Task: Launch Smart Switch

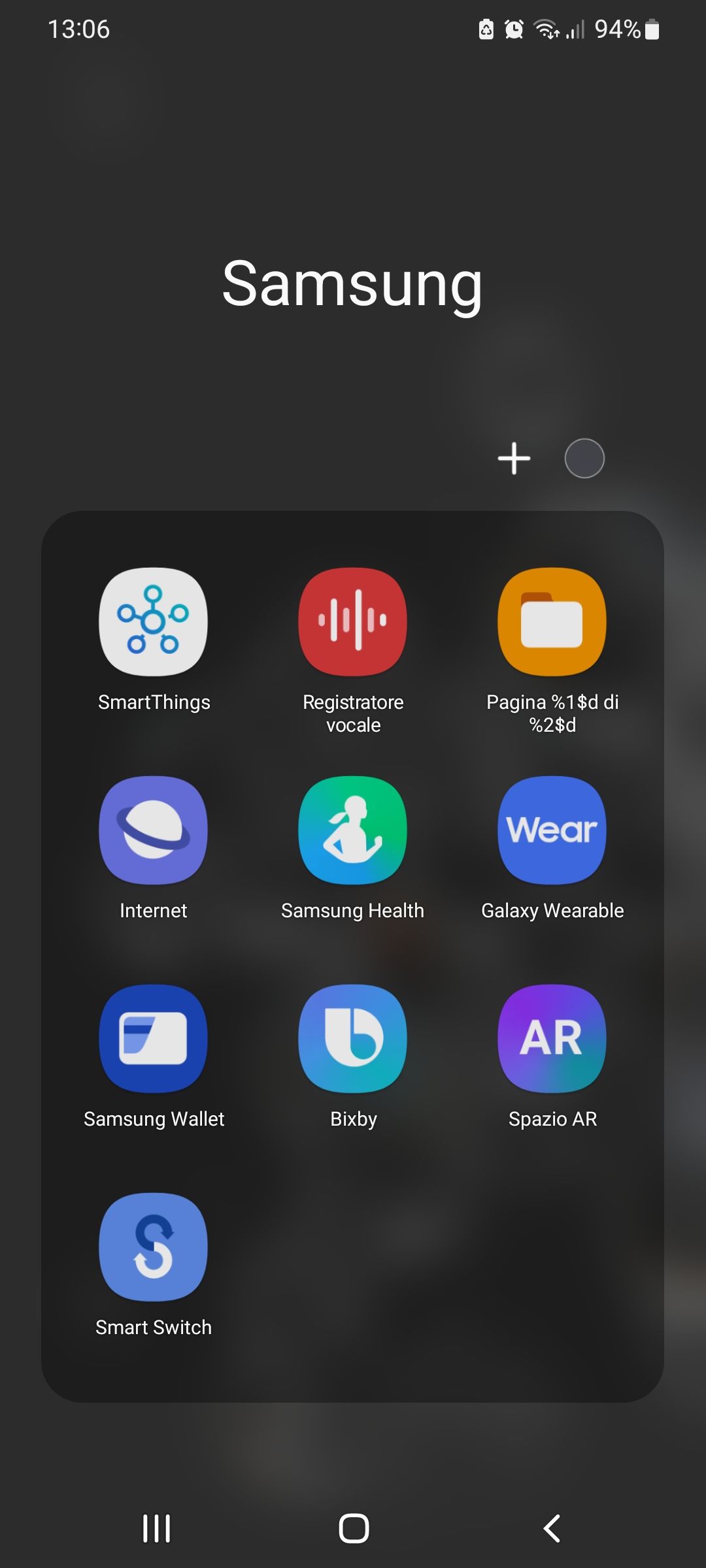Action: coord(154,1247)
